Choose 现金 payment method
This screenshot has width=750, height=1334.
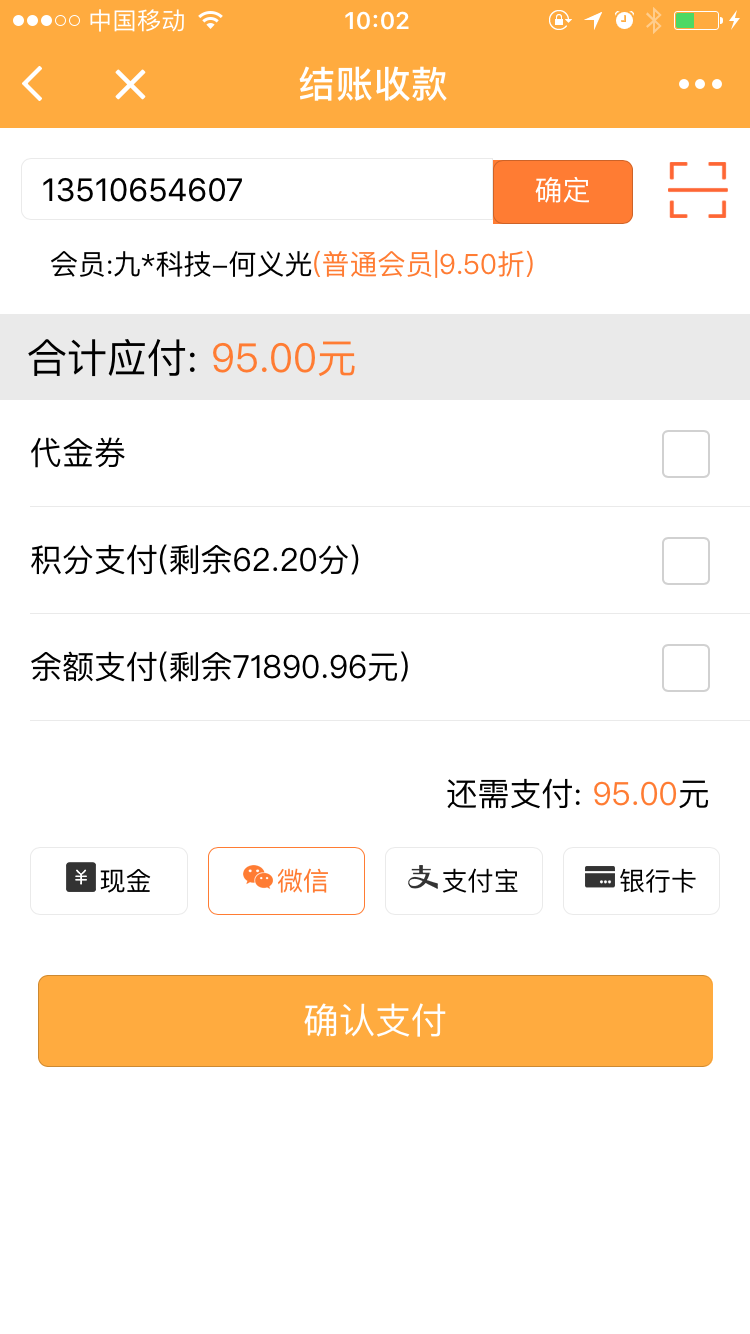(109, 881)
